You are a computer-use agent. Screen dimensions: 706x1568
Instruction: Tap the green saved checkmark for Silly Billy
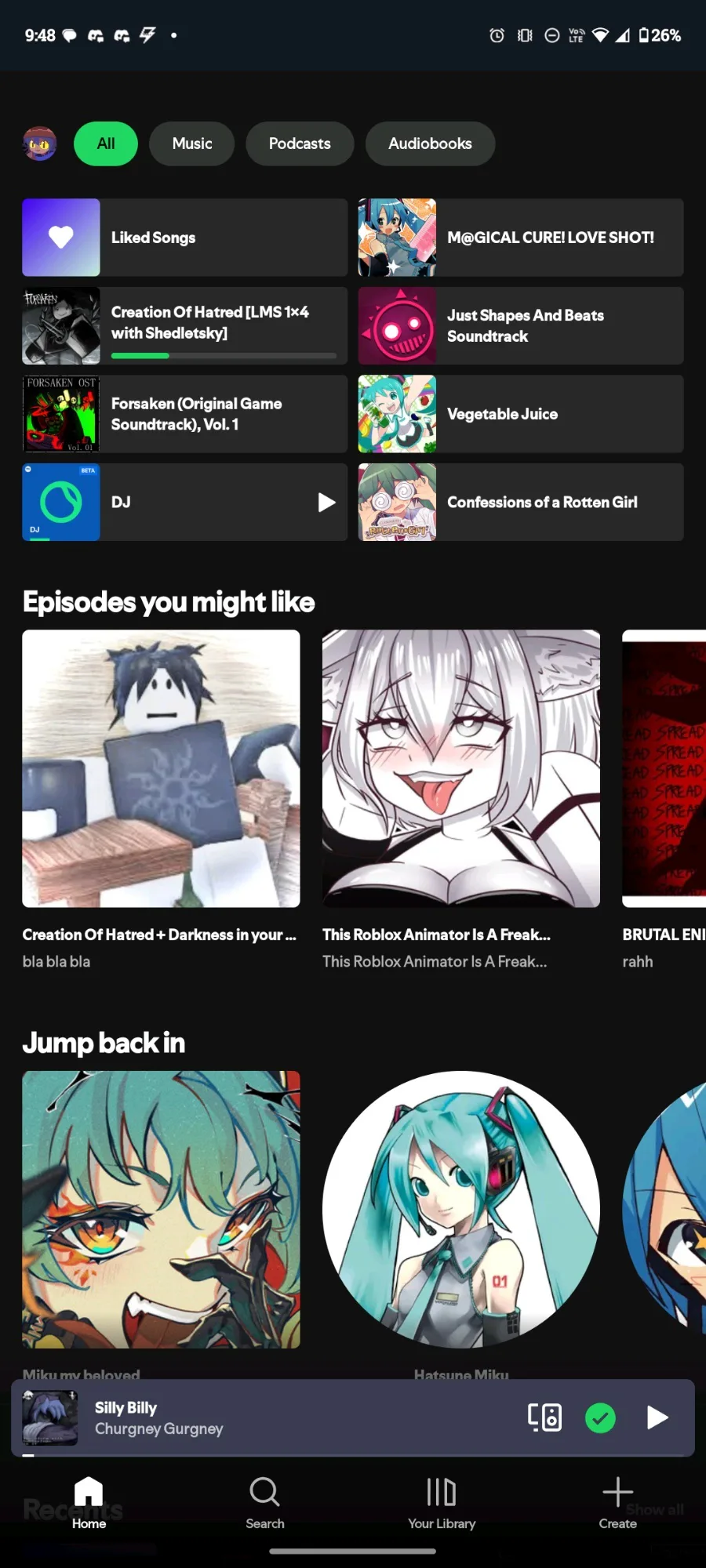point(601,1417)
